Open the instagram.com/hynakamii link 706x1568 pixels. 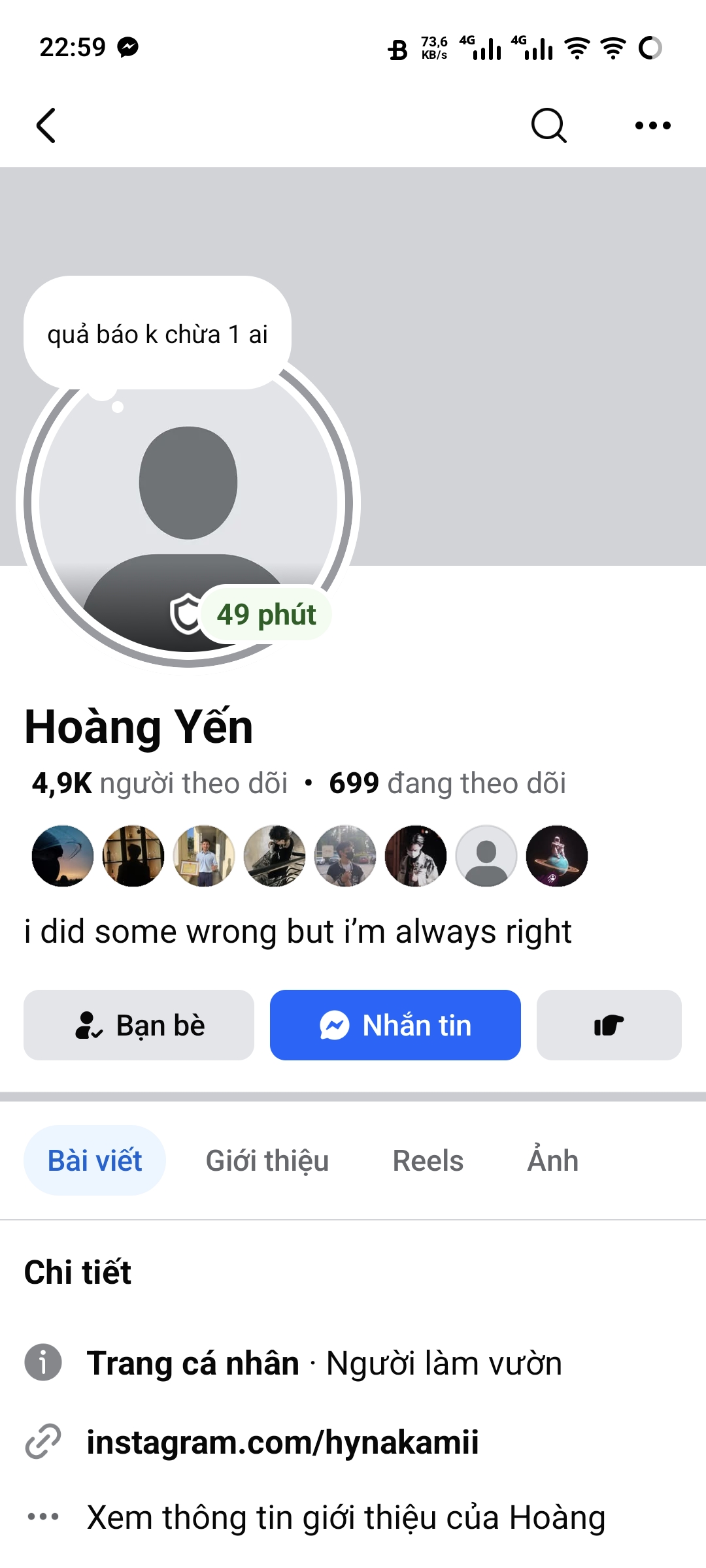tap(282, 1442)
